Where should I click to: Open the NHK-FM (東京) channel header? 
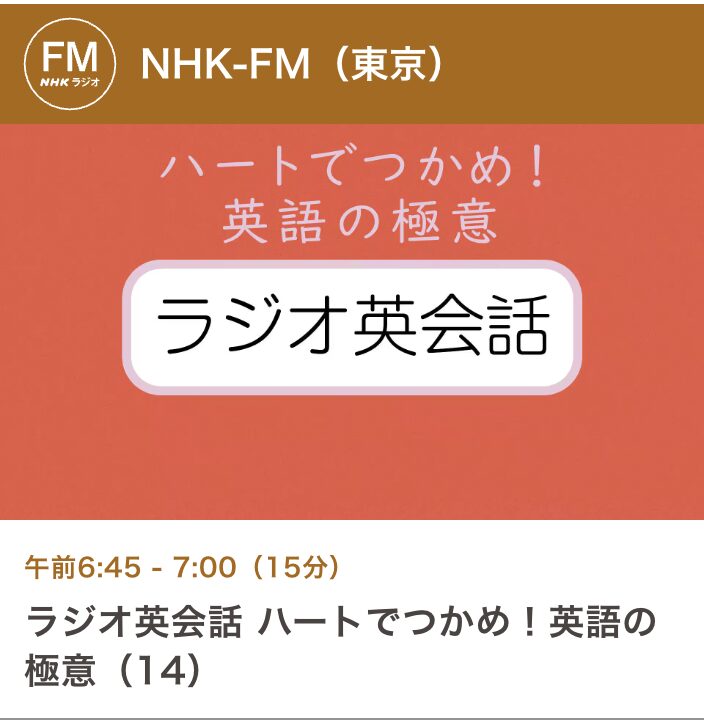tap(292, 64)
